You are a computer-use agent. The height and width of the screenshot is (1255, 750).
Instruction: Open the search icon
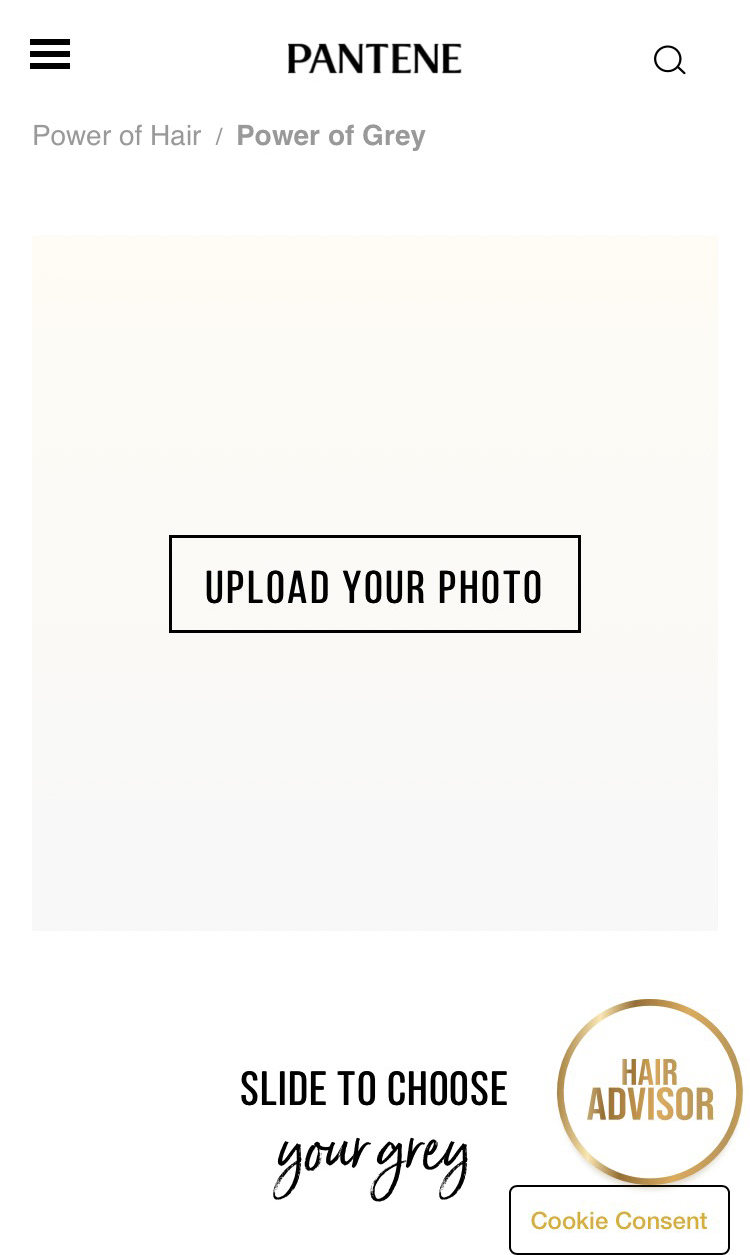669,60
